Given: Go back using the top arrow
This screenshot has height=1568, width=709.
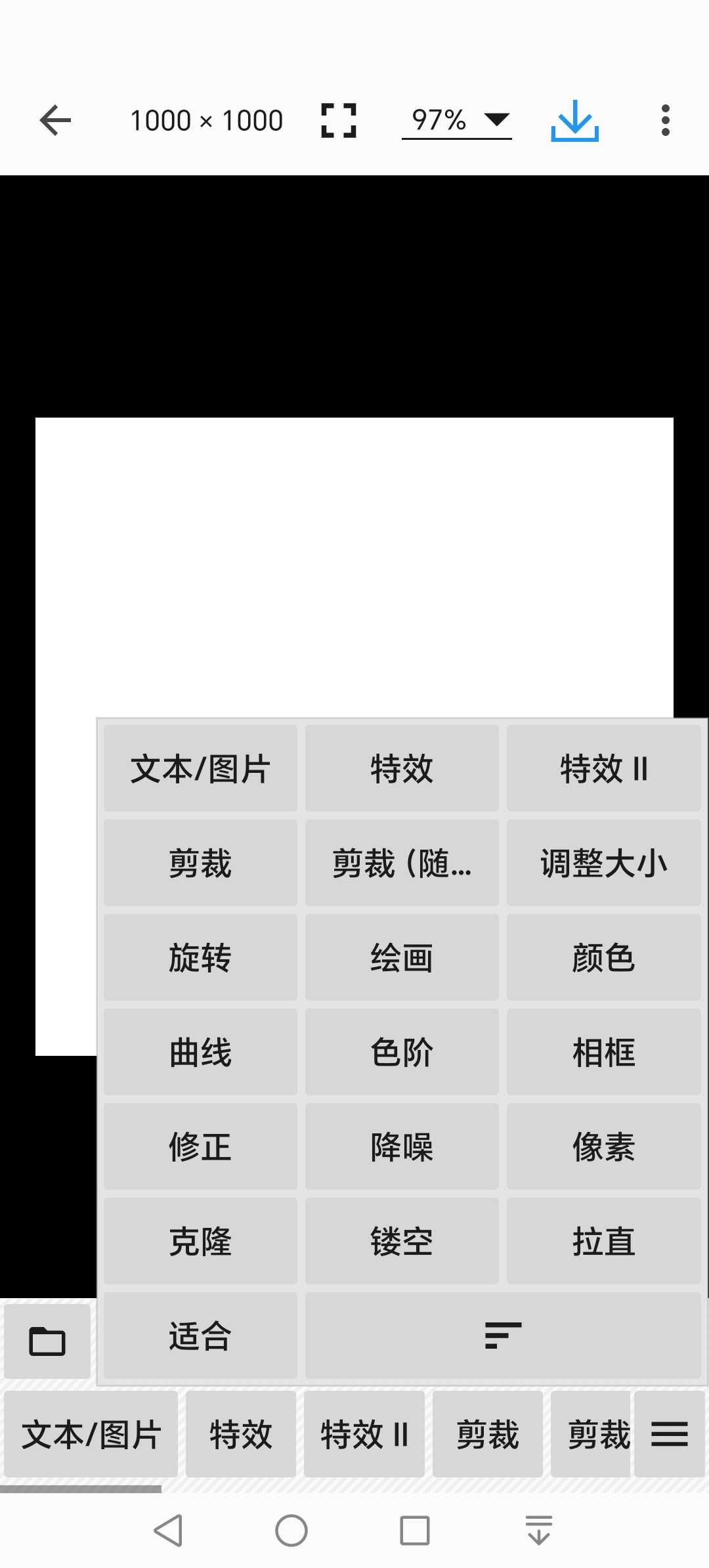Looking at the screenshot, I should (x=55, y=121).
